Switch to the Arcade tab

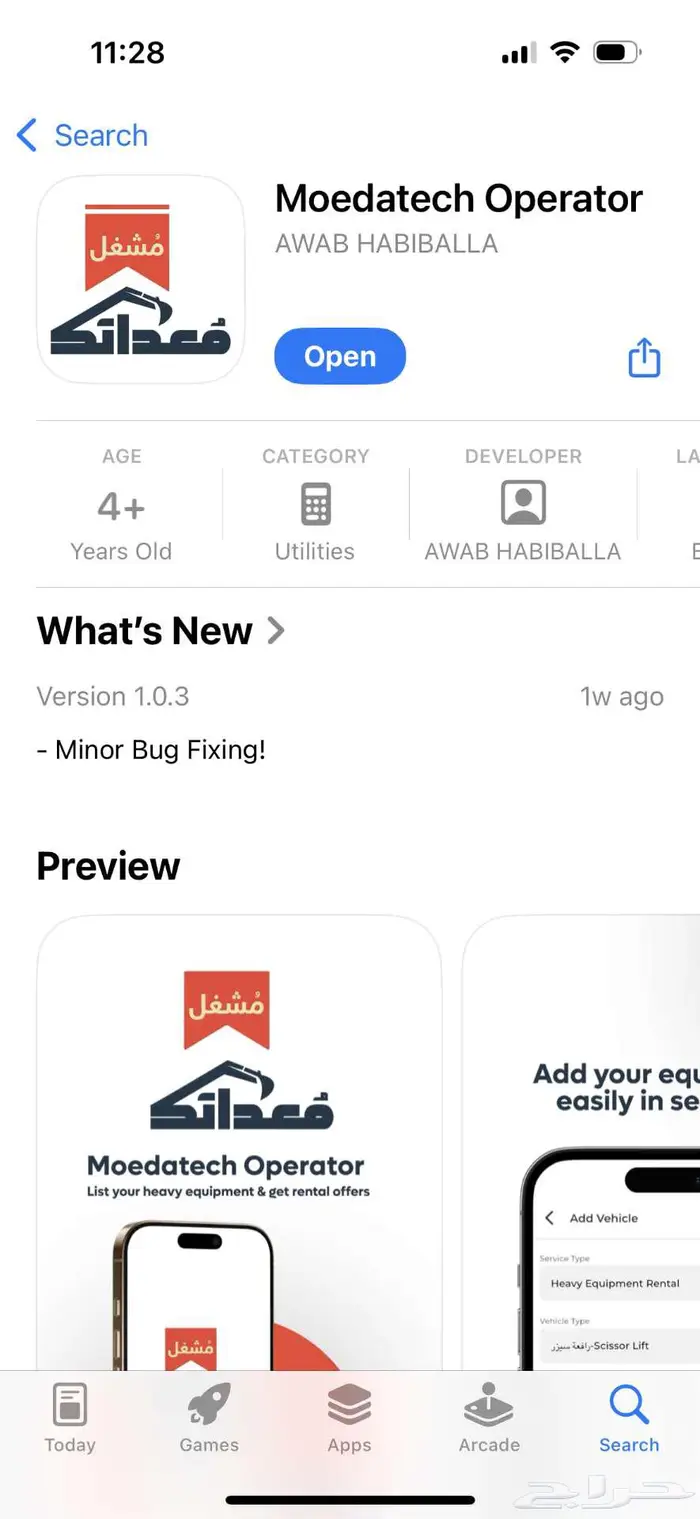tap(489, 1418)
